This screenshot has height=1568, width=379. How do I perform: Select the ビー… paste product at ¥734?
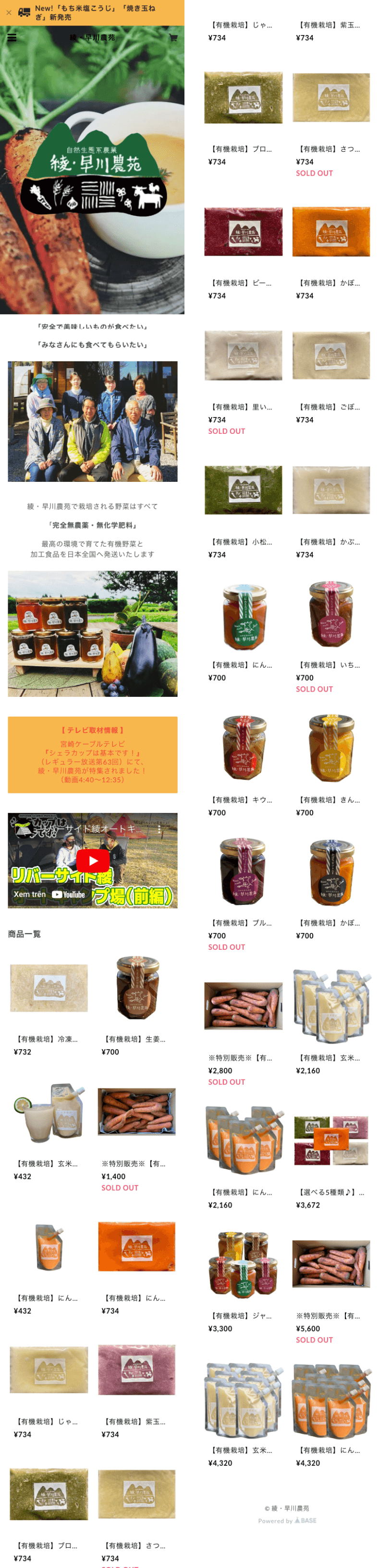tap(243, 232)
